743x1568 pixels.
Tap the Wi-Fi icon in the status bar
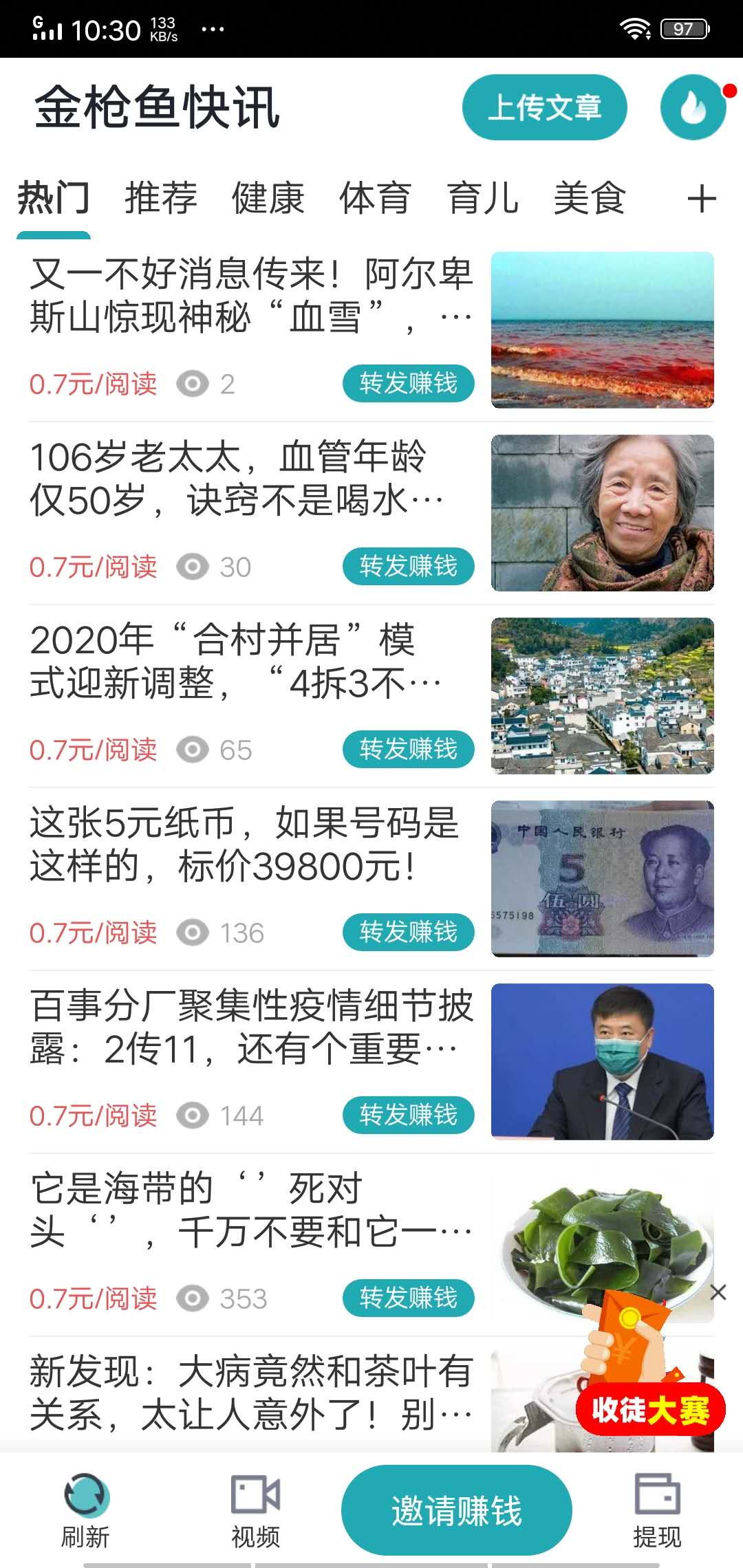click(x=635, y=29)
